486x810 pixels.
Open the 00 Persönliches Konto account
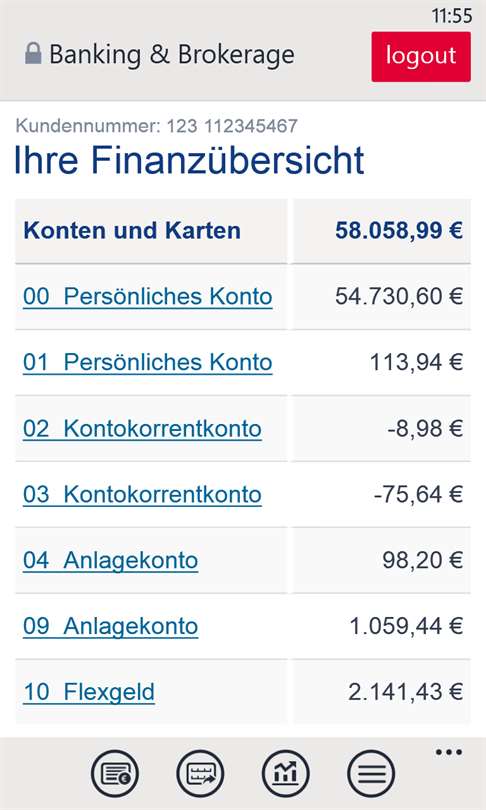[148, 297]
